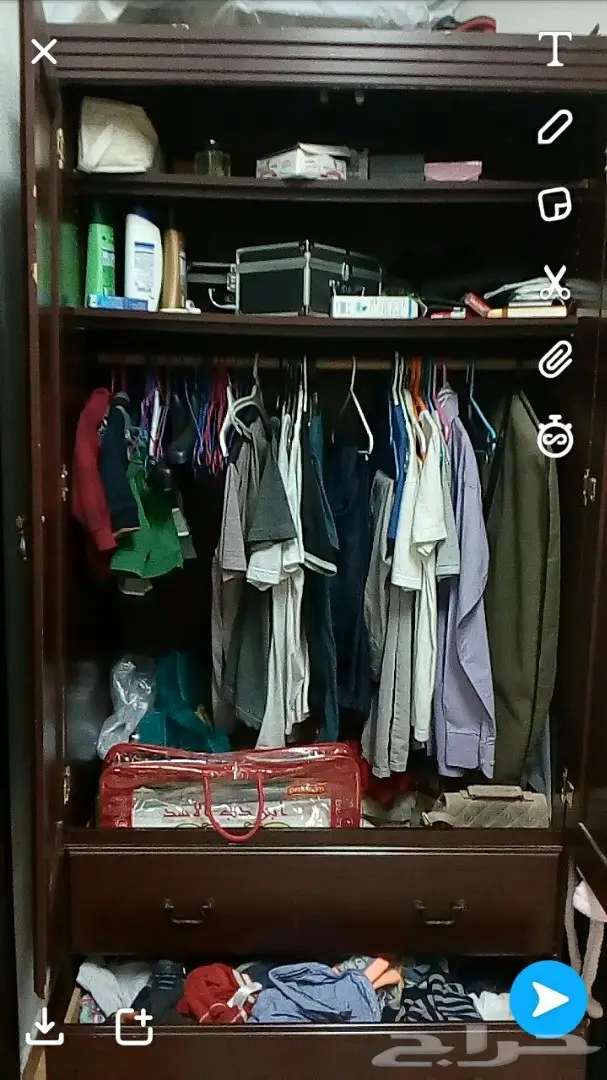This screenshot has height=1080, width=607.
Task: Attach a link with the paperclip
Action: (555, 359)
